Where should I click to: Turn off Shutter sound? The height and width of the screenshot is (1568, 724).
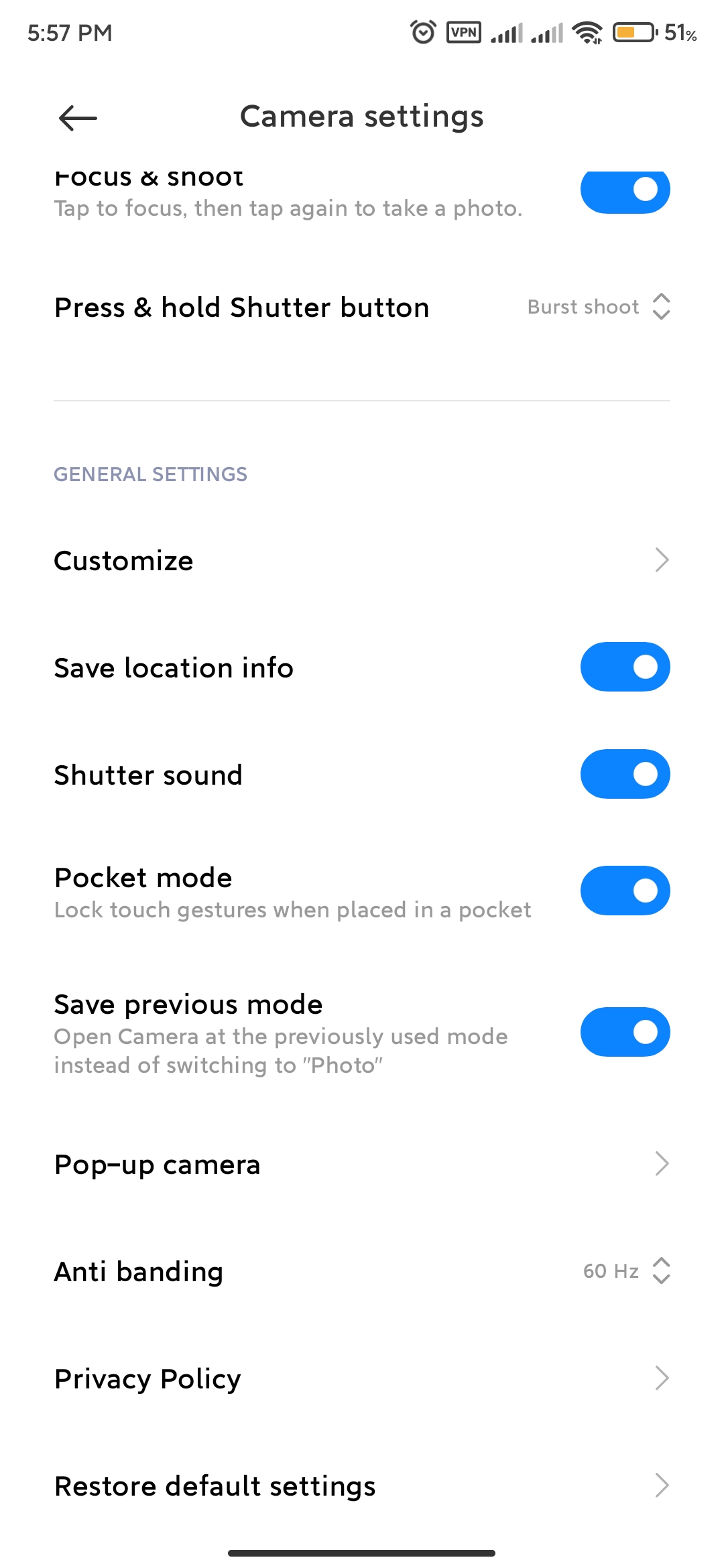pyautogui.click(x=625, y=775)
